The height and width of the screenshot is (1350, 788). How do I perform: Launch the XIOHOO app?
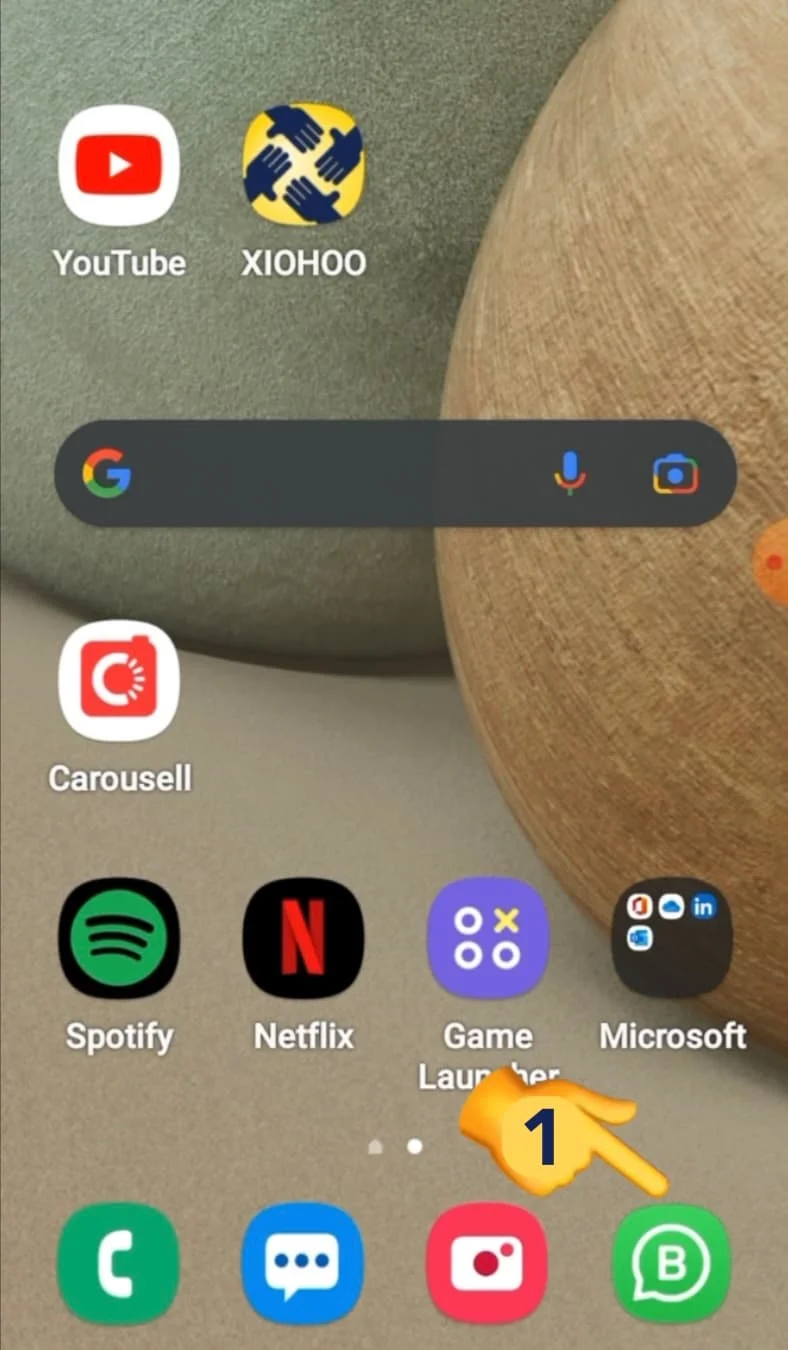click(303, 165)
